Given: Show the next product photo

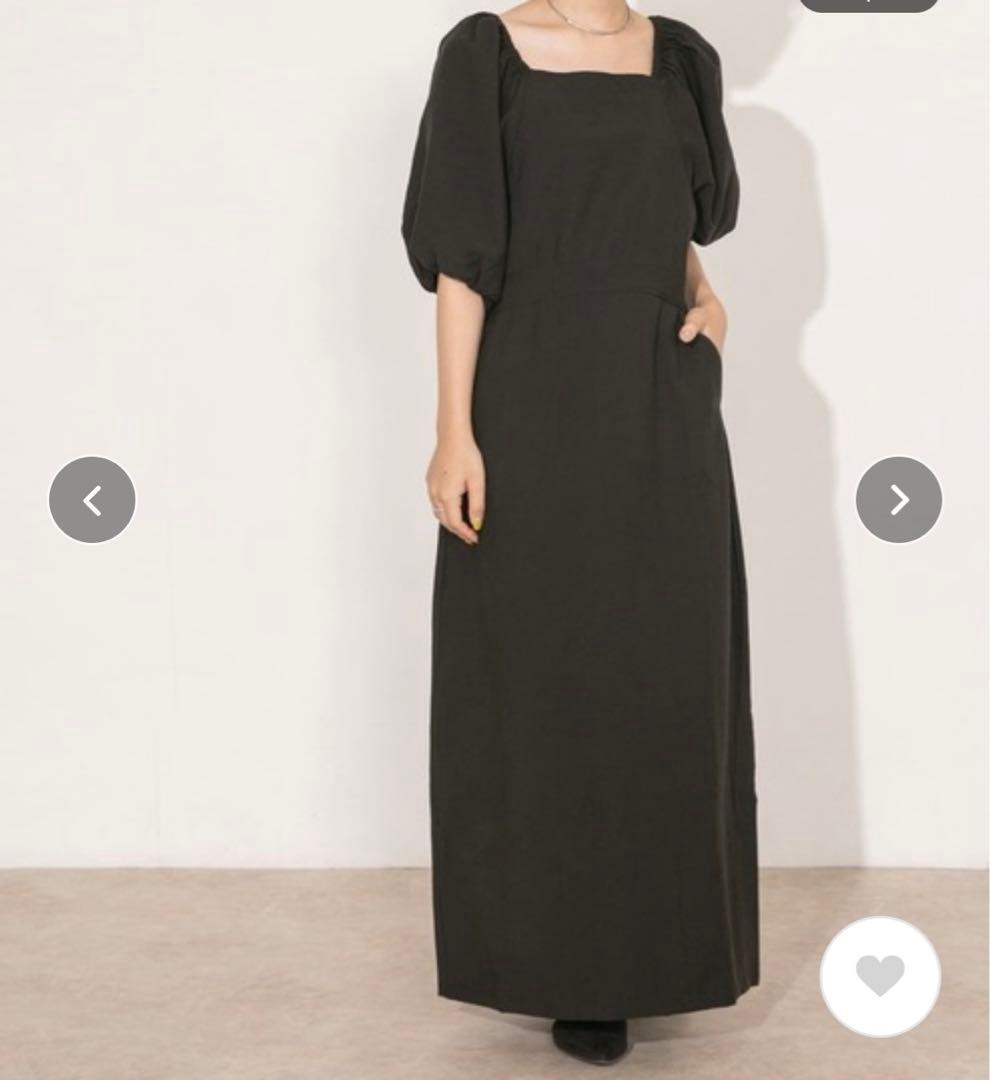Looking at the screenshot, I should click(898, 500).
